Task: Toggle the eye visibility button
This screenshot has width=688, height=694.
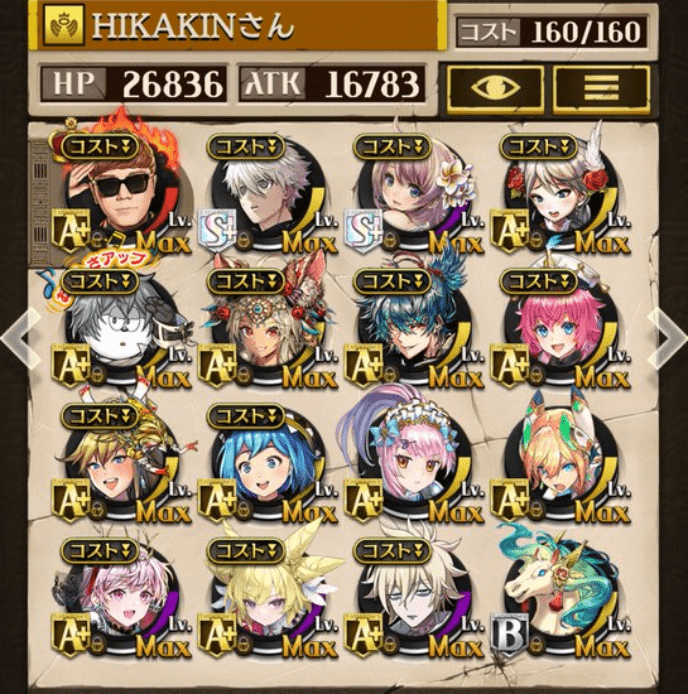Action: tap(496, 87)
